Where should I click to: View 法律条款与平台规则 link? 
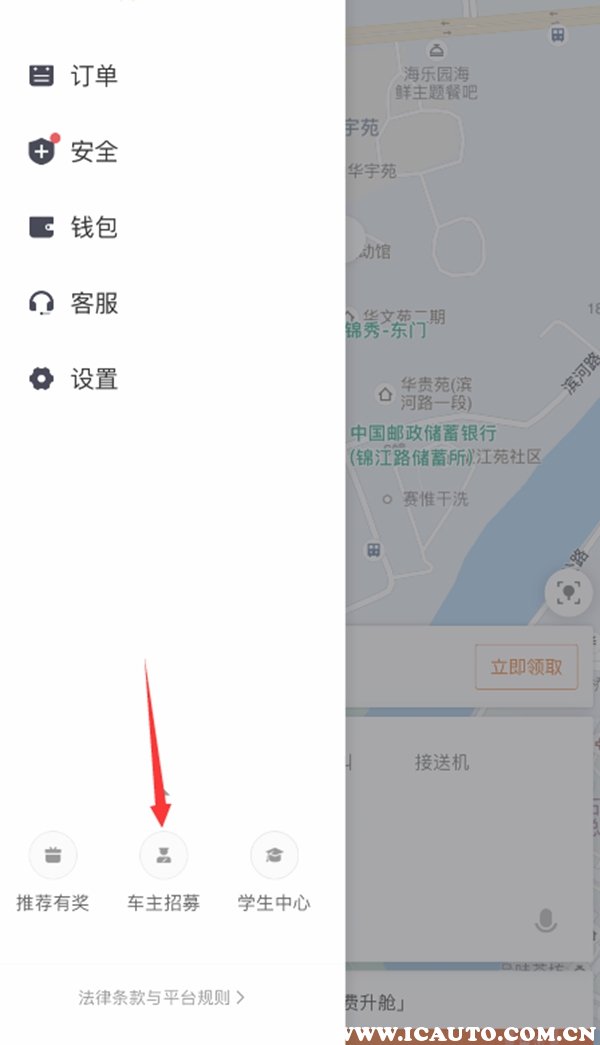pyautogui.click(x=162, y=997)
